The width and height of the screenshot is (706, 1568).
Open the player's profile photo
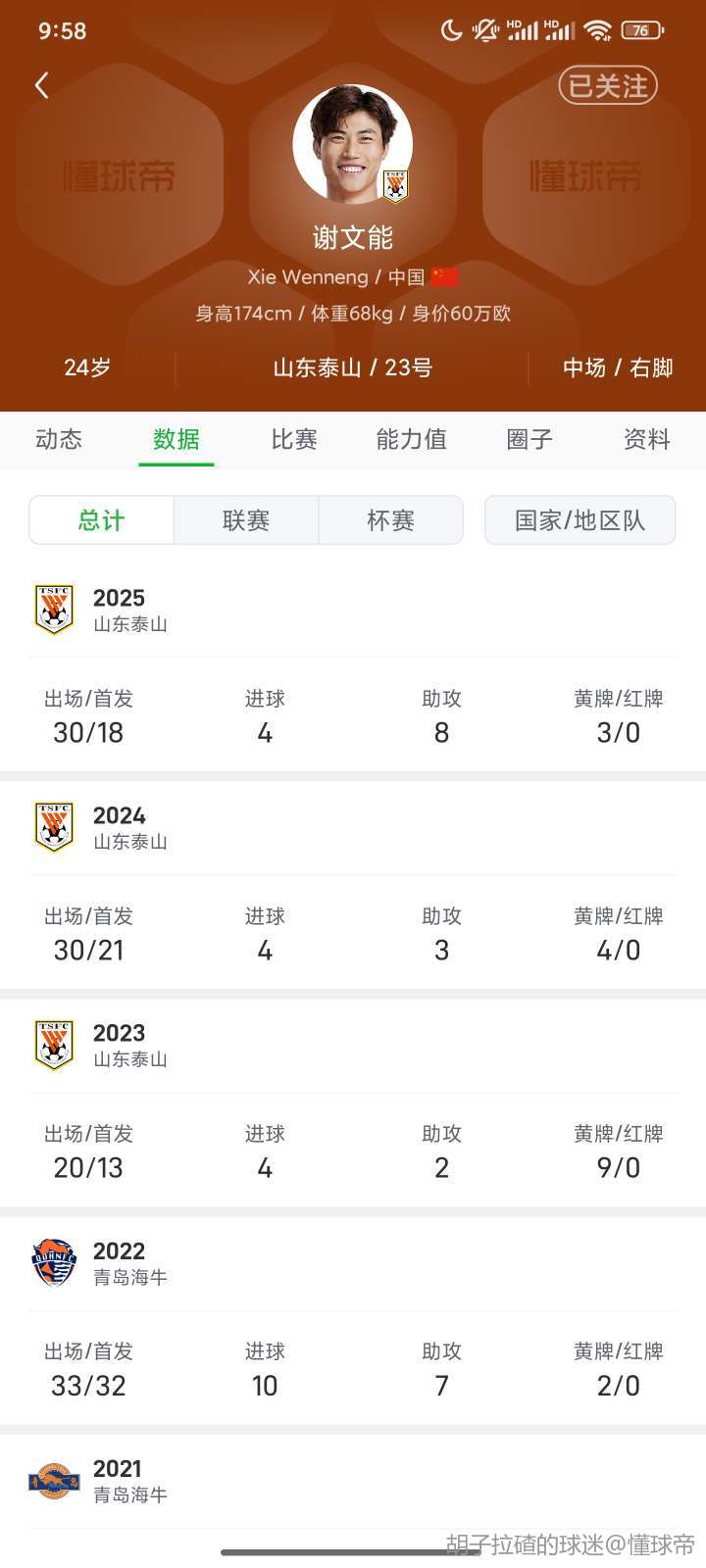tap(352, 145)
